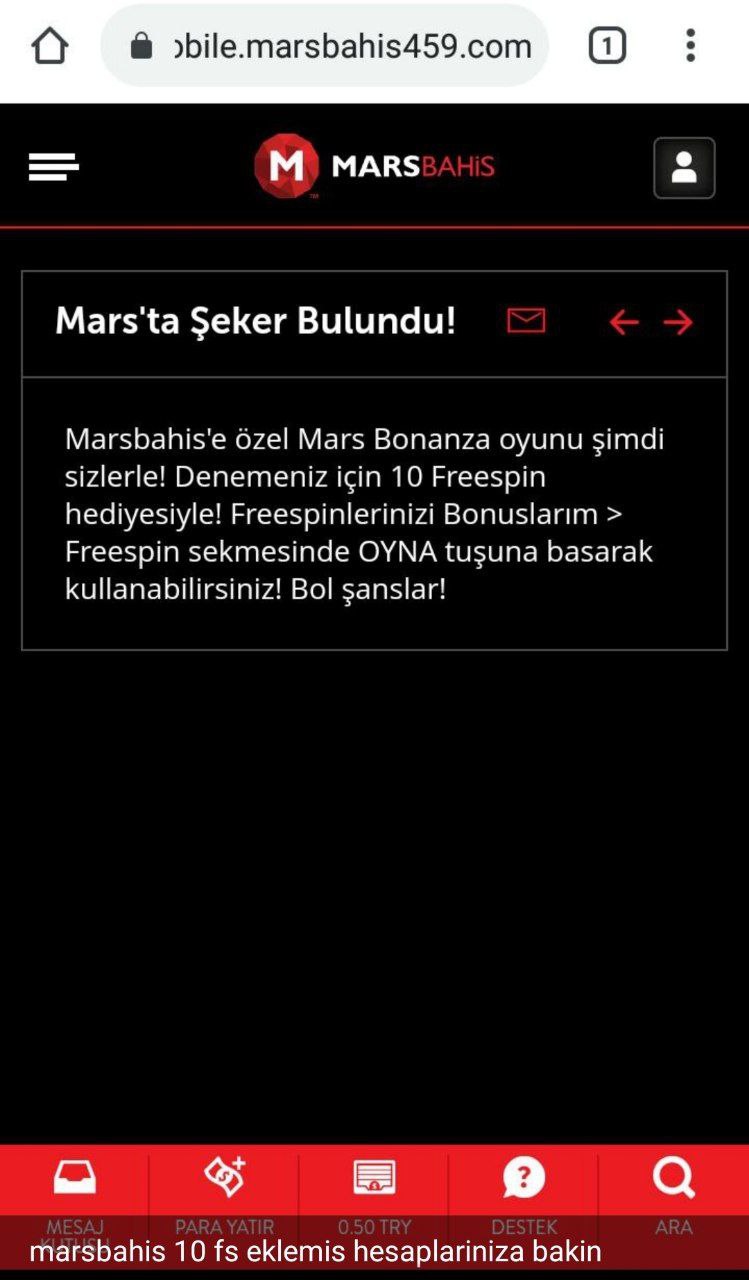Switch to the Para Yatır tab

point(224,1192)
